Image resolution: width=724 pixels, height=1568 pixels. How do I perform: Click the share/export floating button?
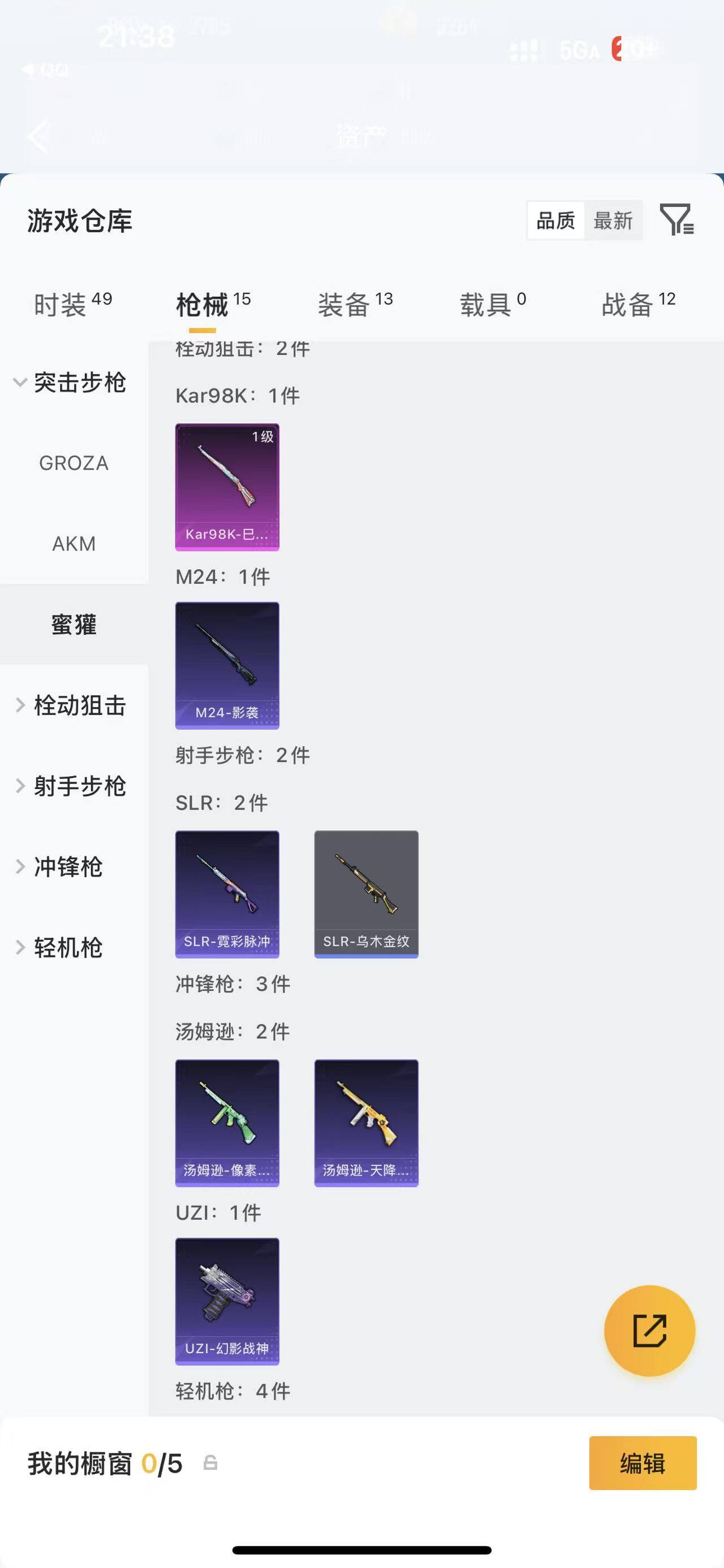[651, 1331]
